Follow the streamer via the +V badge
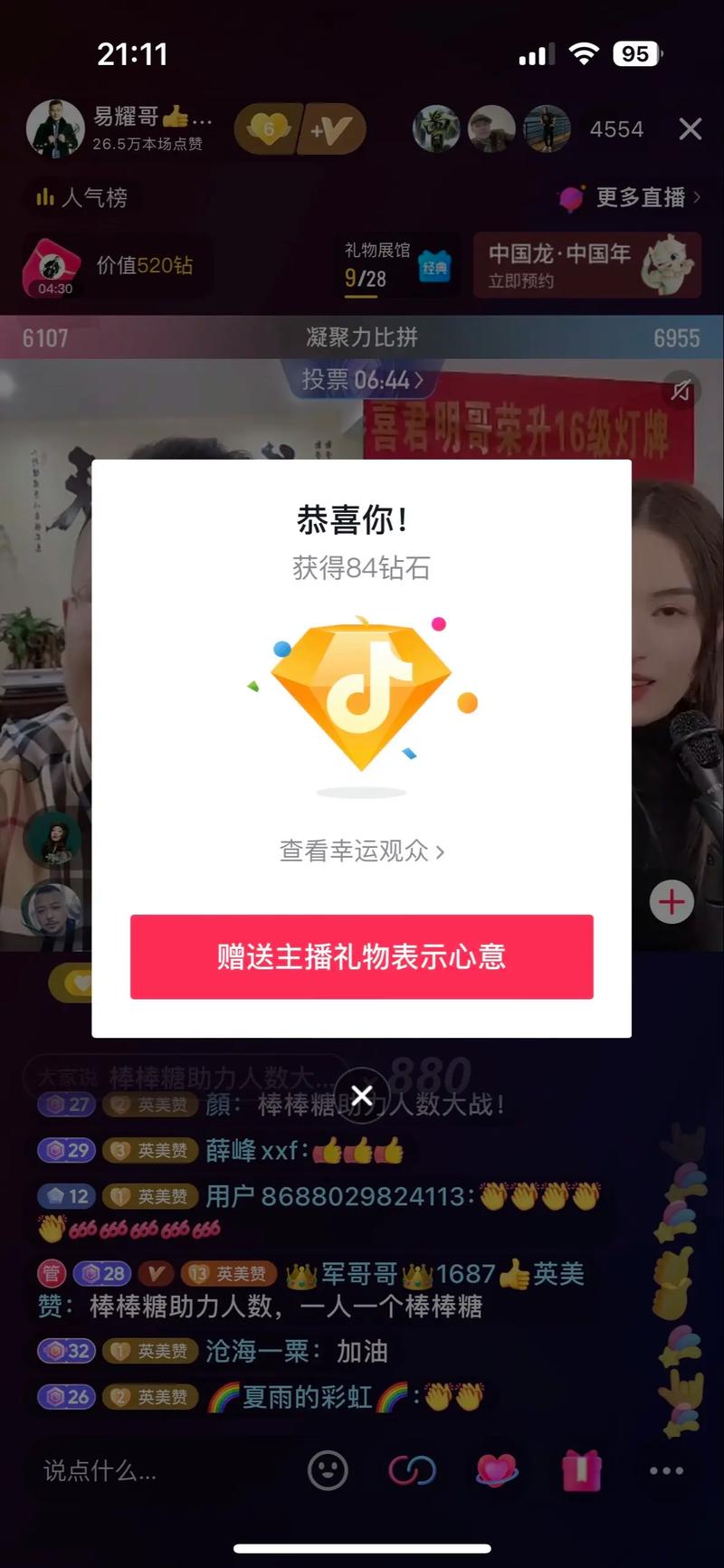Screen dimensions: 724x1568 (x=331, y=129)
